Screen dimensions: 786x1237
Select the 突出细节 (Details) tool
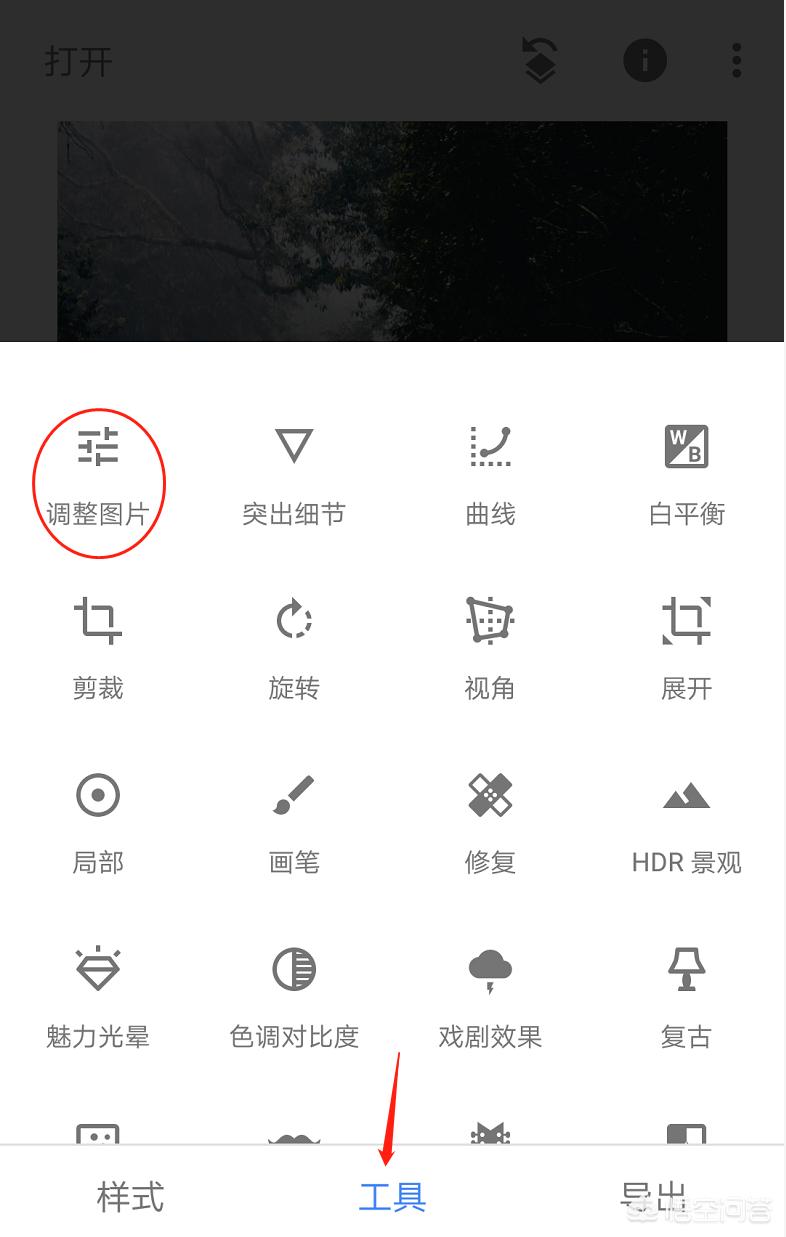point(293,470)
